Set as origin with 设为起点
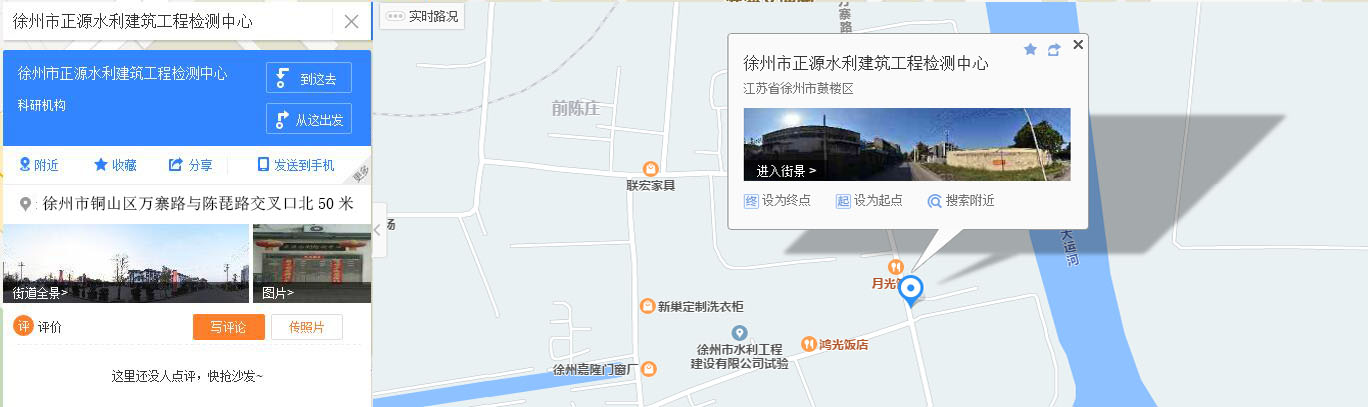Image resolution: width=1368 pixels, height=407 pixels. 868,200
